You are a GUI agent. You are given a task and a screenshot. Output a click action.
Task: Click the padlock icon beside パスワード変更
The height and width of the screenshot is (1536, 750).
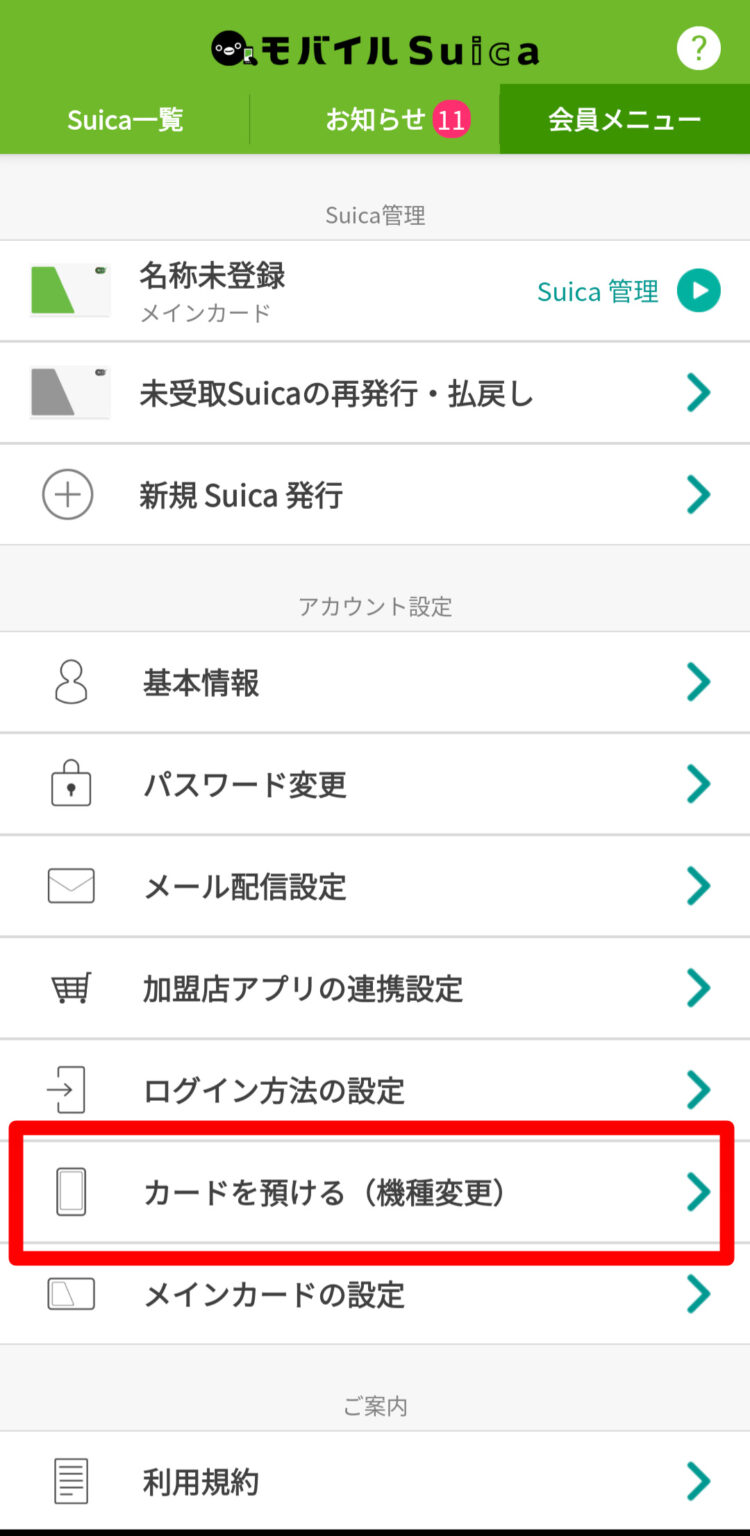tap(70, 784)
